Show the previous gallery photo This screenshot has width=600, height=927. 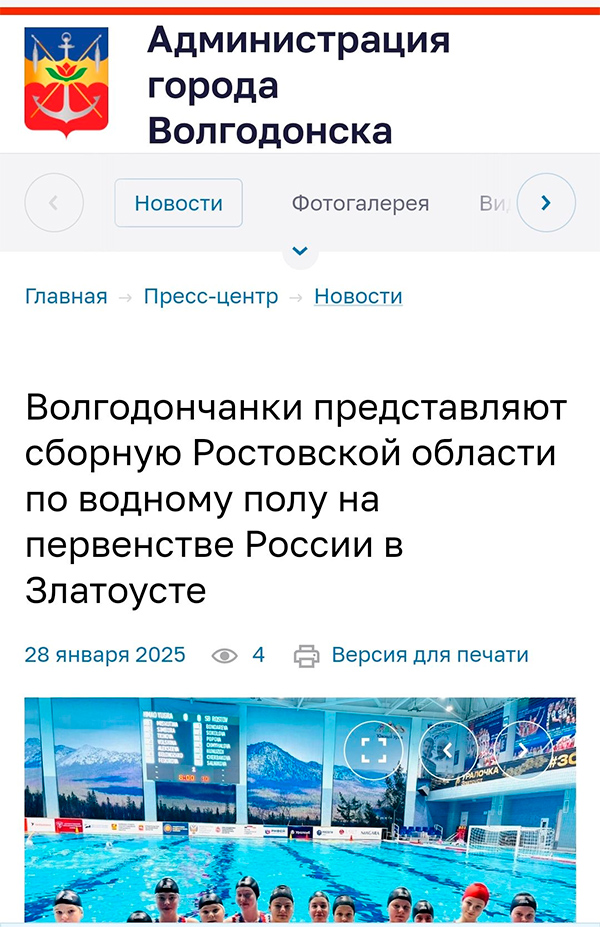(448, 750)
